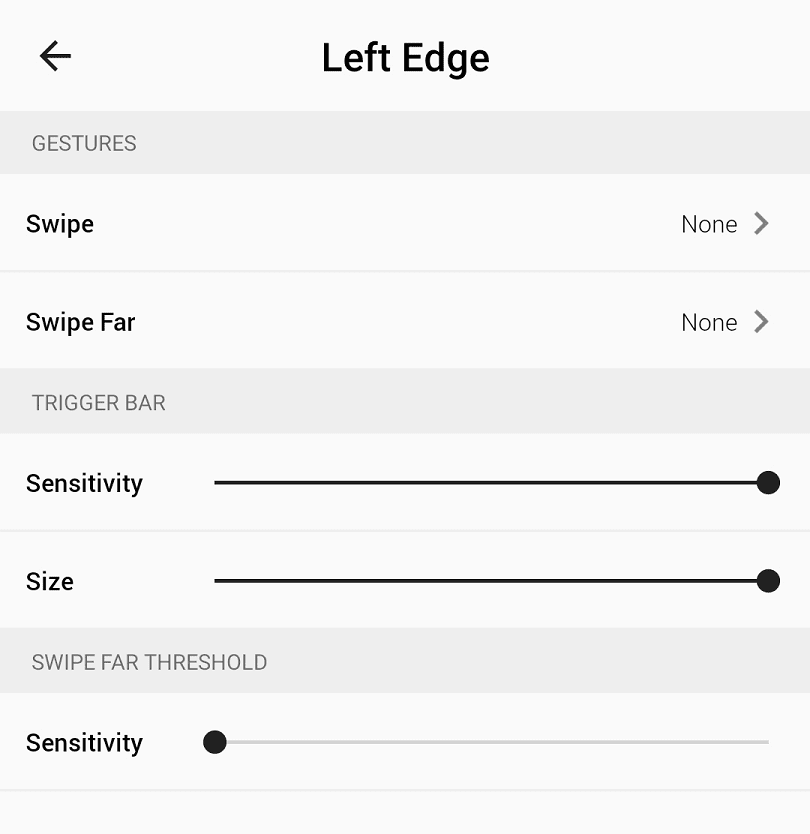Click the Size slider handle
Viewport: 810px width, 834px height.
pos(767,581)
